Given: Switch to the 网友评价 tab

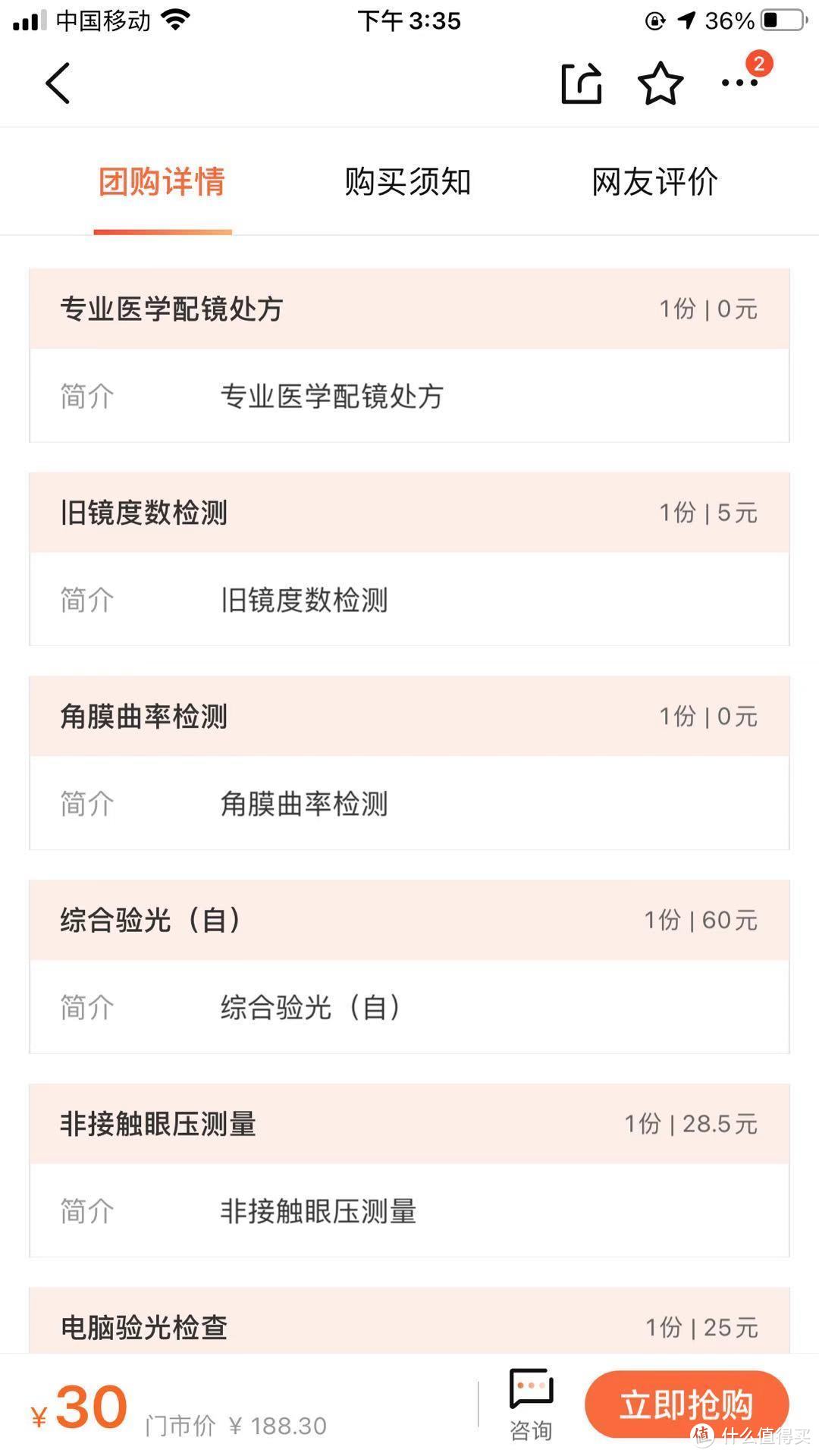Looking at the screenshot, I should pyautogui.click(x=654, y=182).
